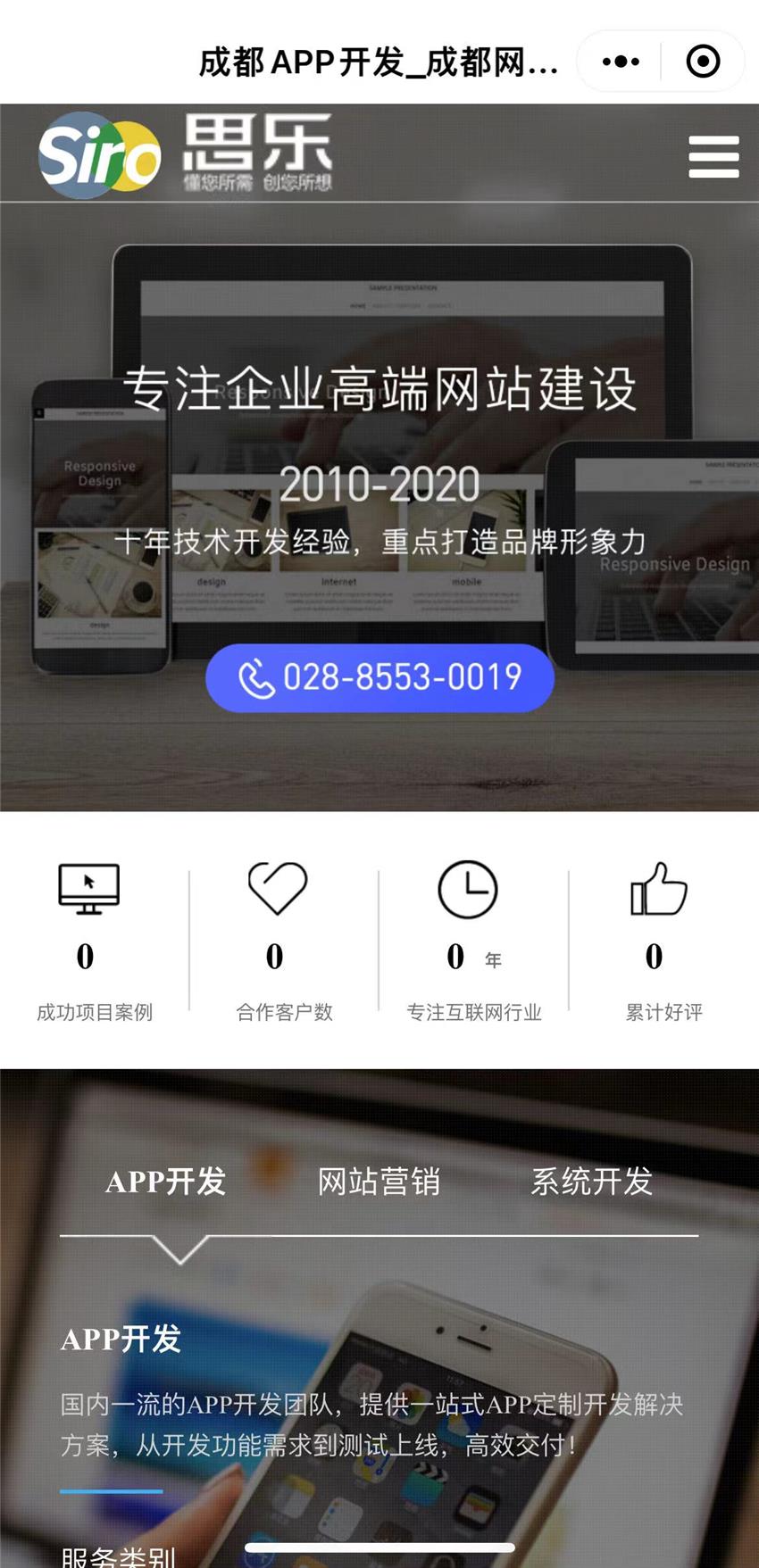Open the hamburger navigation menu
The height and width of the screenshot is (1568, 759).
tap(713, 157)
